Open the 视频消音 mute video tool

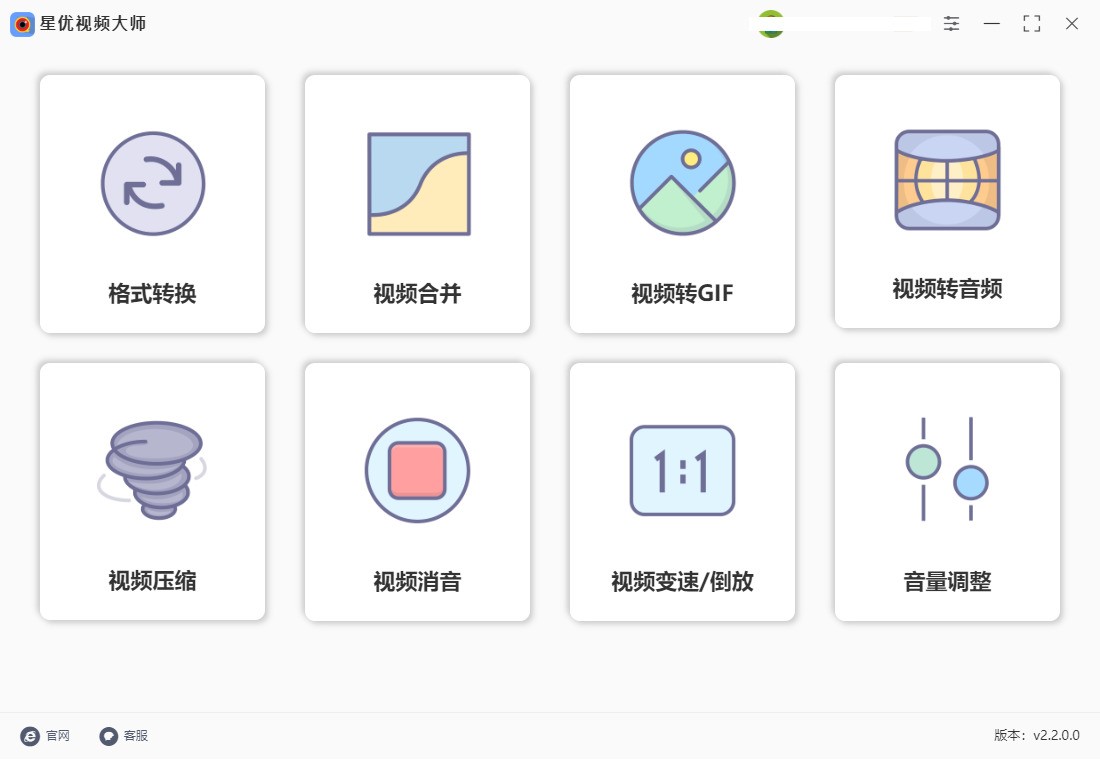click(x=417, y=491)
